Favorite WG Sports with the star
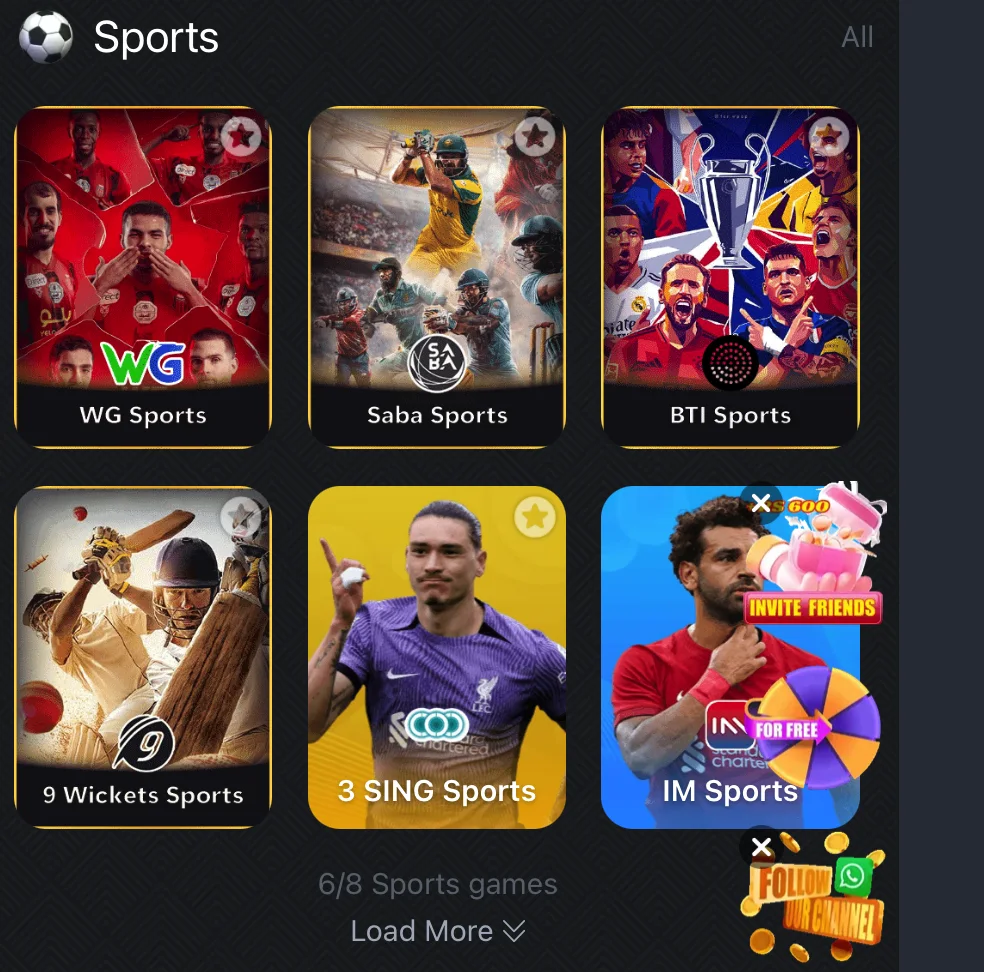 point(240,137)
